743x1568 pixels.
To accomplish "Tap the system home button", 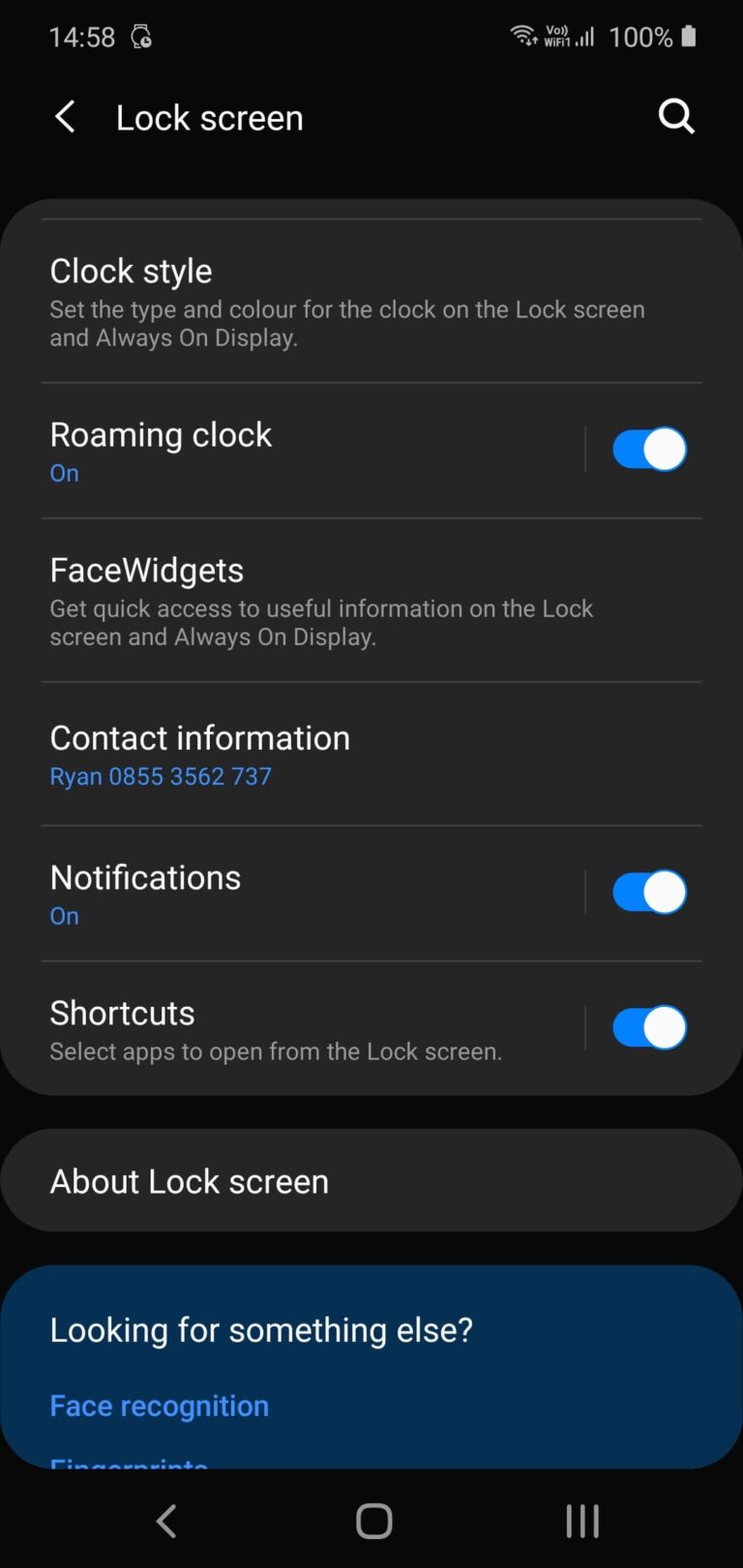I will pyautogui.click(x=373, y=1521).
